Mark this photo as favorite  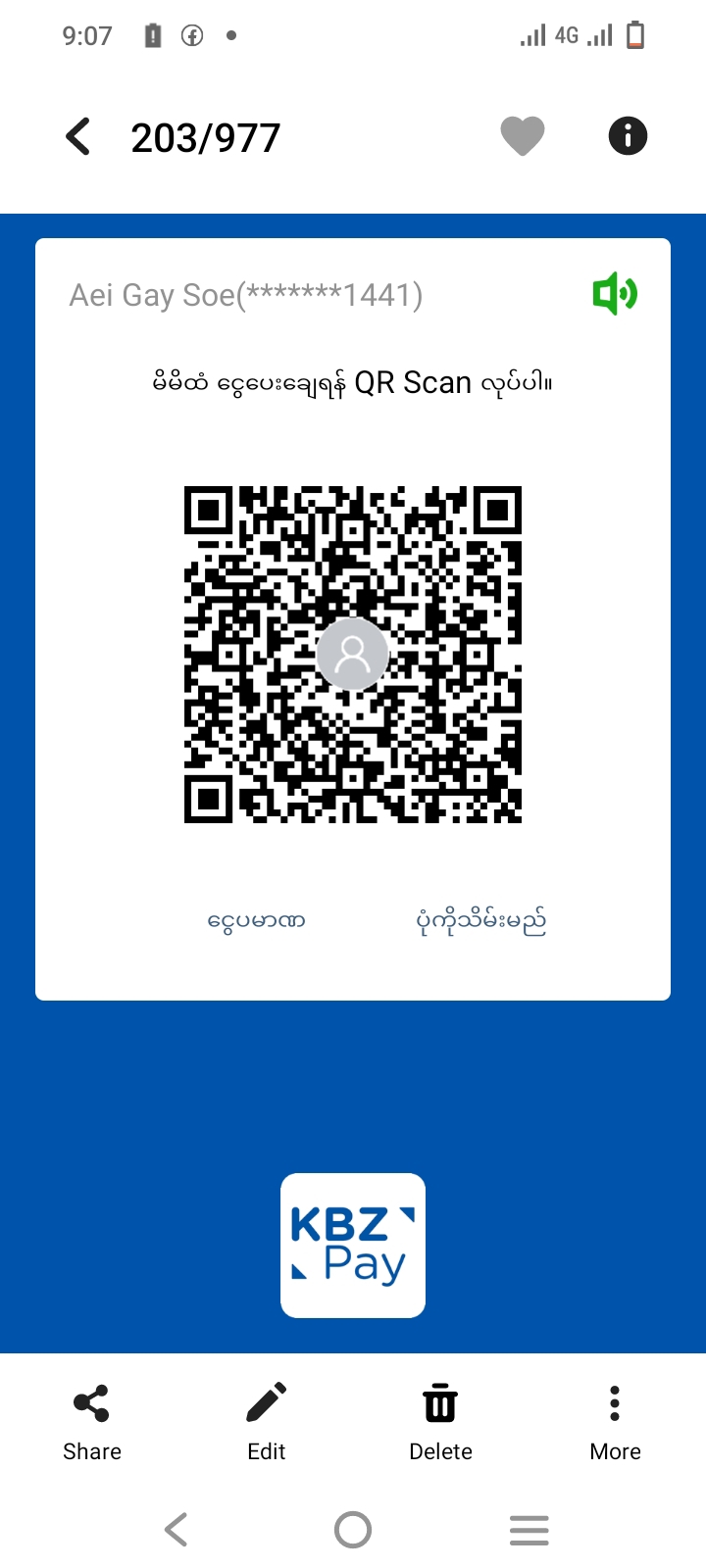523,136
